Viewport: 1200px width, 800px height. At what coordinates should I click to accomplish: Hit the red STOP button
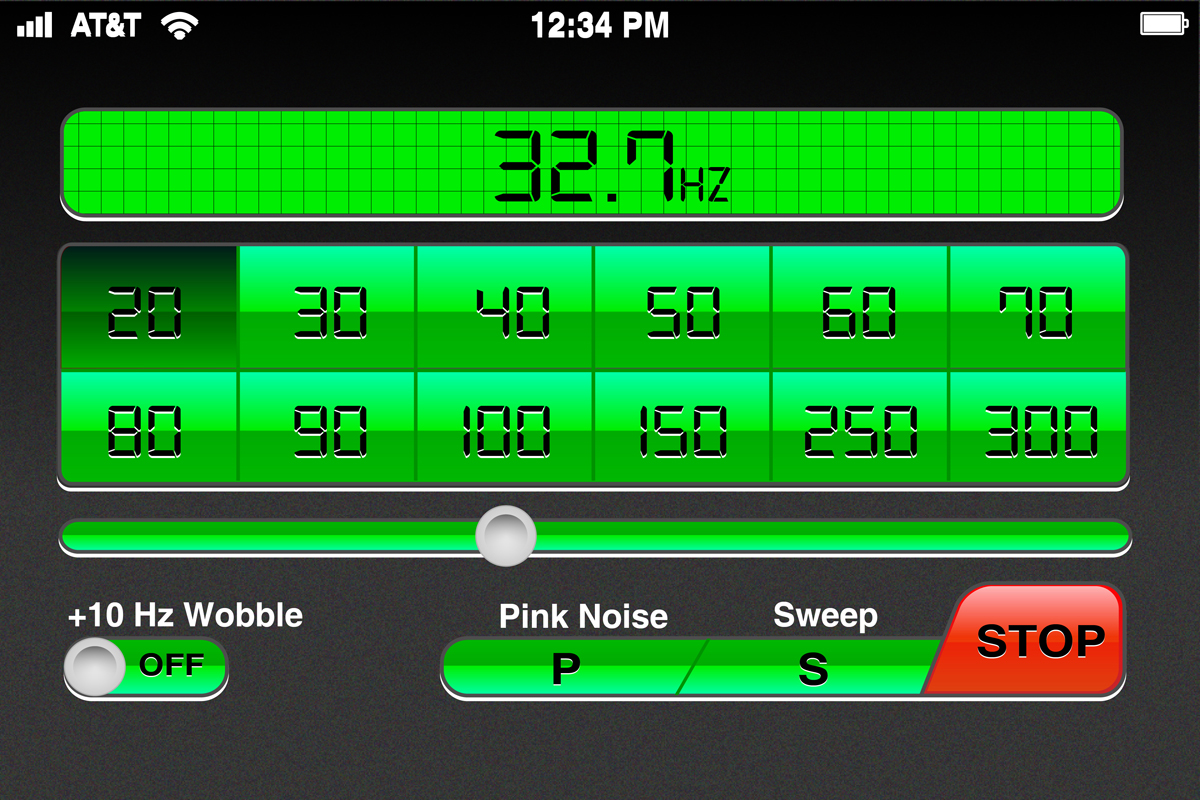(x=1038, y=640)
